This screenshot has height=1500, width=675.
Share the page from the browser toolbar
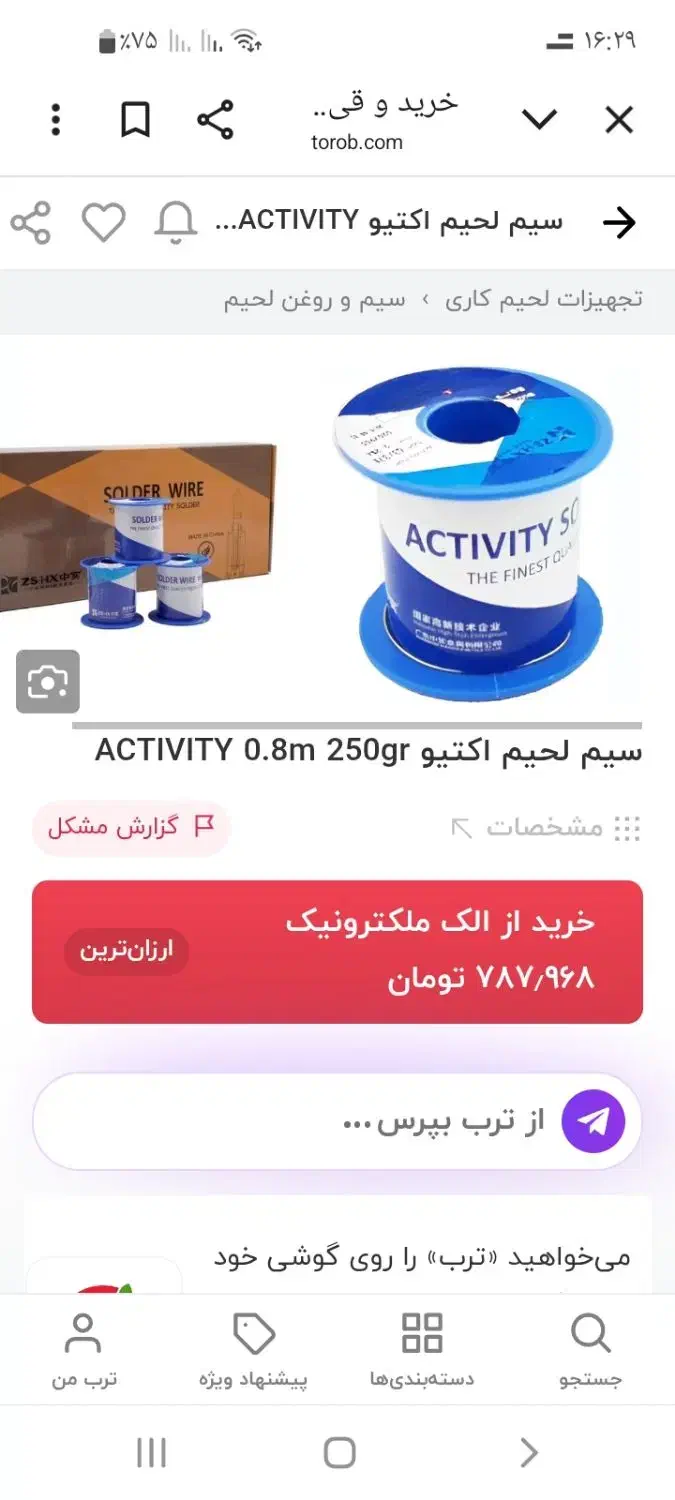[x=215, y=121]
